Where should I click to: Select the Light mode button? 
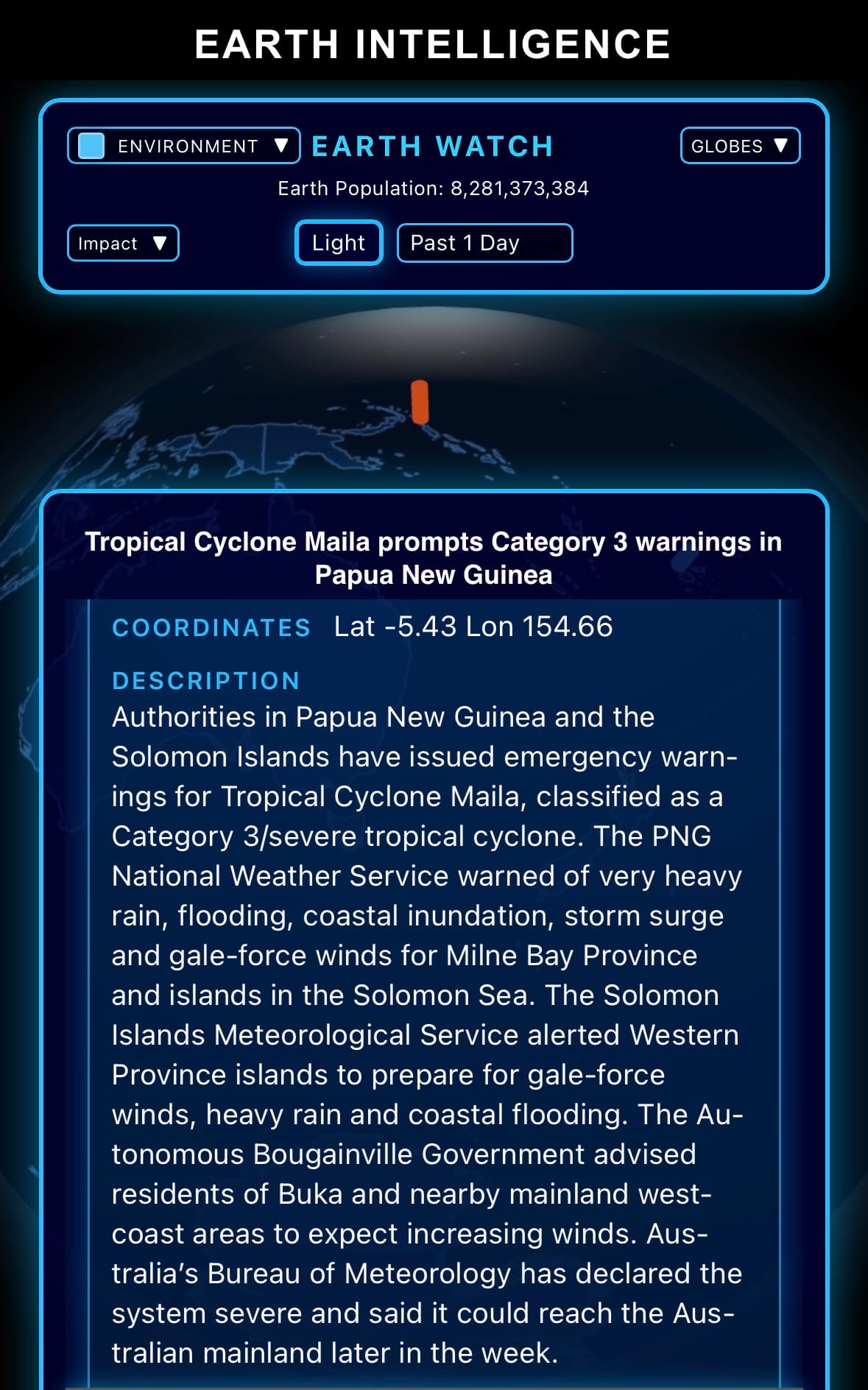(339, 243)
